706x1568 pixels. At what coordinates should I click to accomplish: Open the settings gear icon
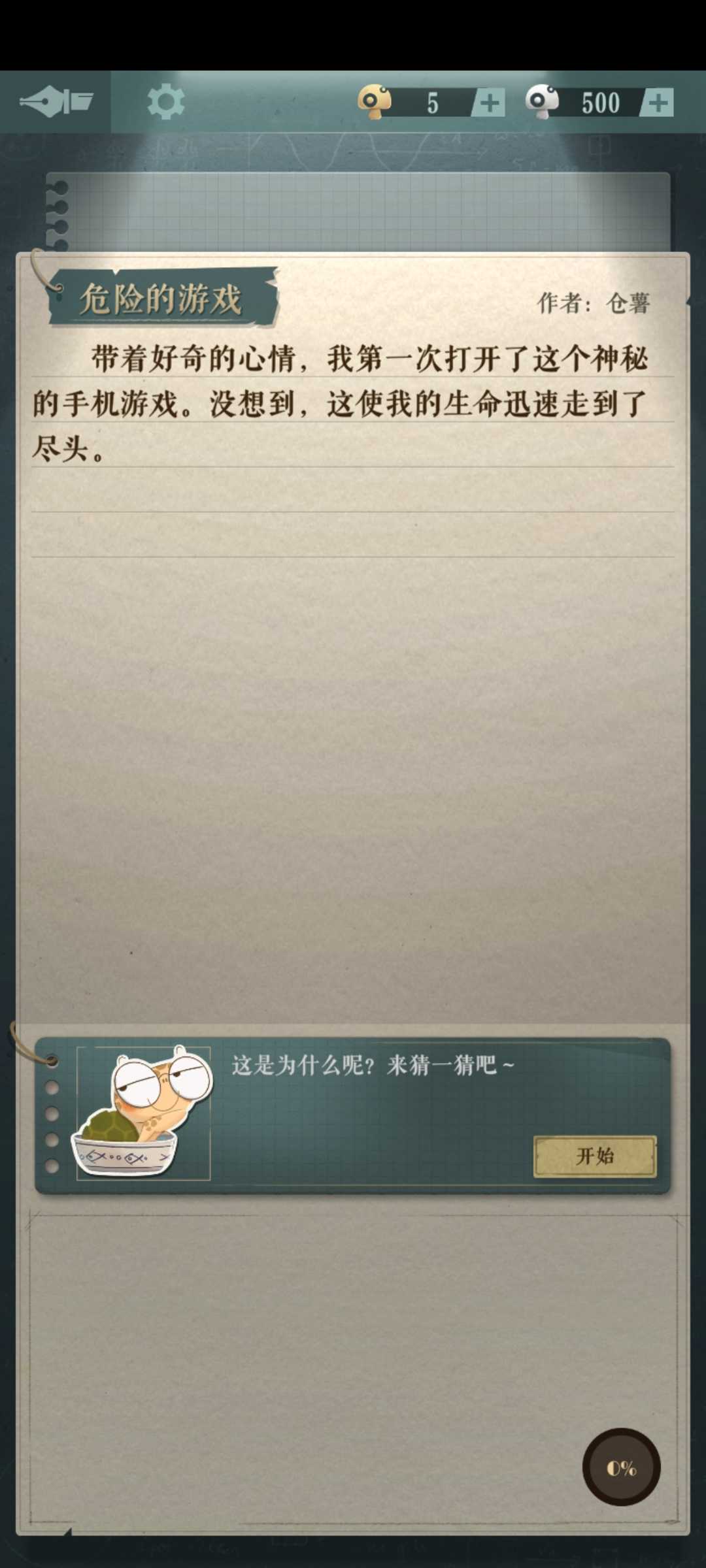tap(165, 102)
